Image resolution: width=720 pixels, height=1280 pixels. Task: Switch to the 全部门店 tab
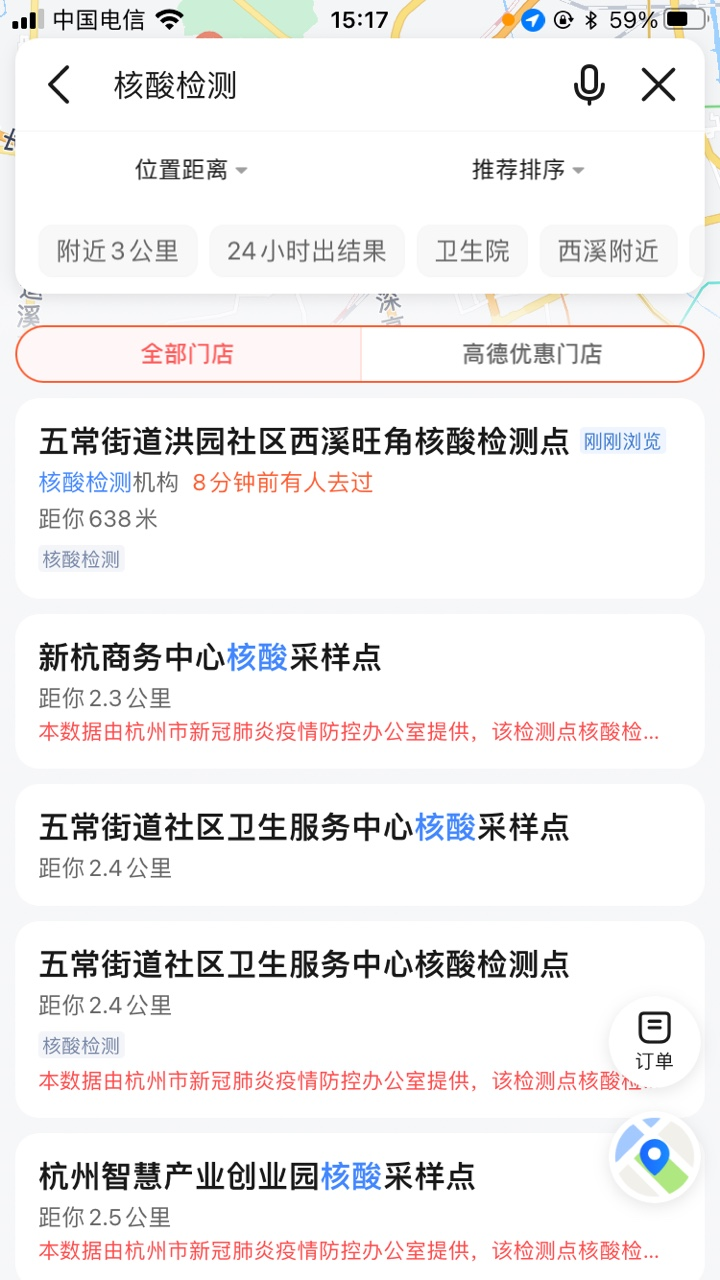tap(188, 354)
